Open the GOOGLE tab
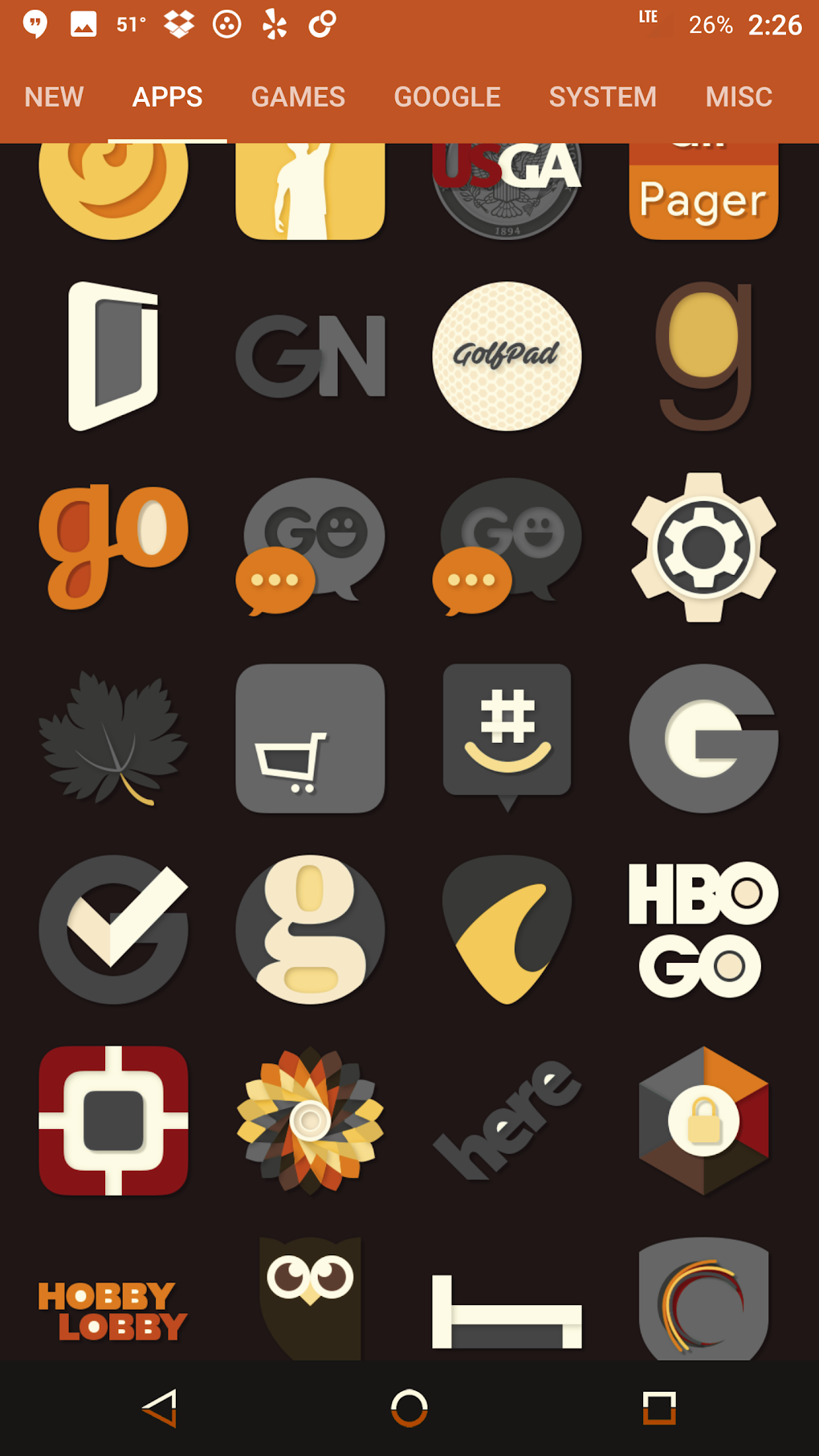This screenshot has width=819, height=1456. point(447,97)
